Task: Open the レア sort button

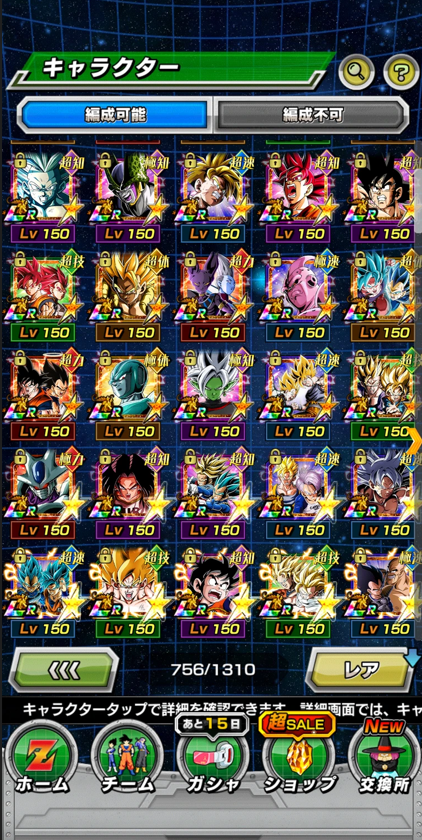Action: [363, 670]
